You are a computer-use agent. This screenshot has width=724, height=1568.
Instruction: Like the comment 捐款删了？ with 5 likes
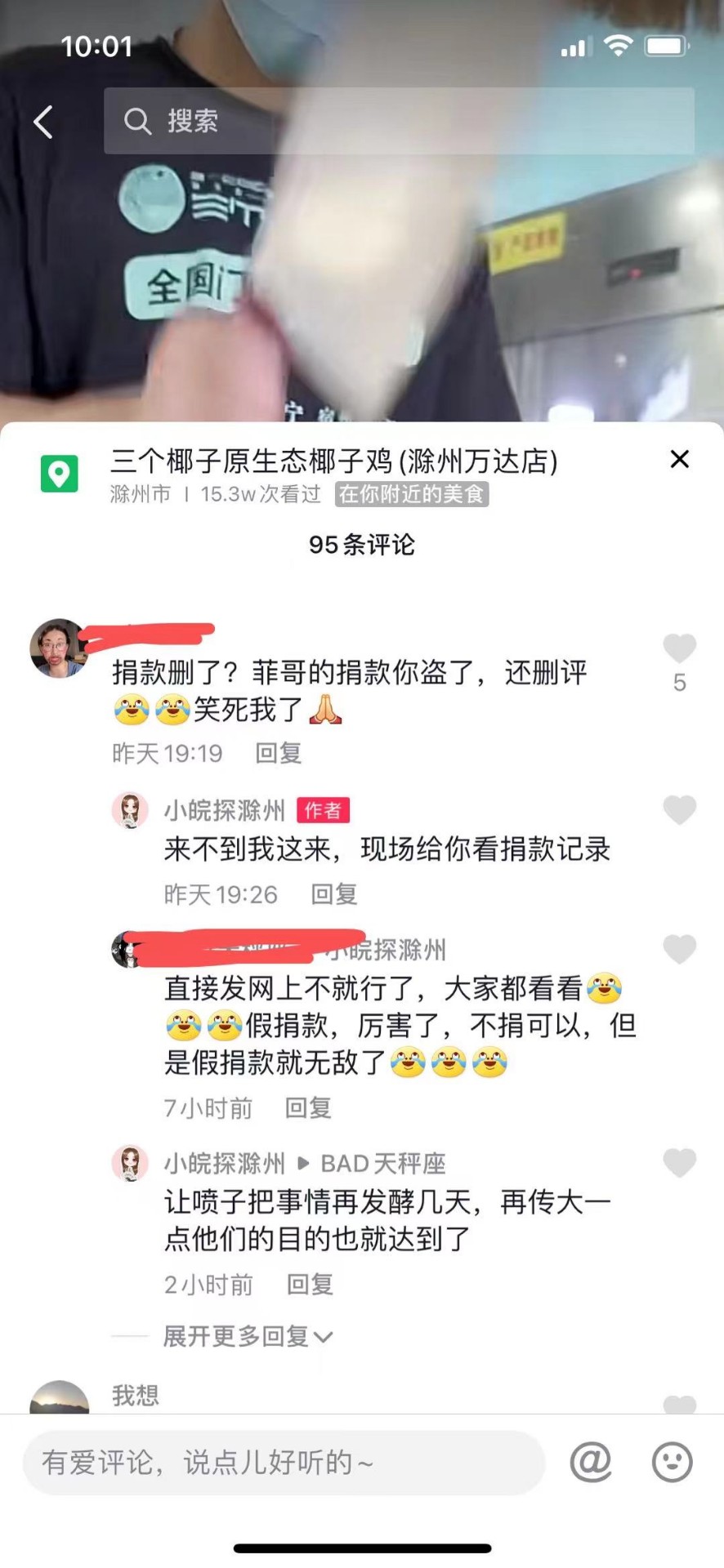(x=679, y=648)
